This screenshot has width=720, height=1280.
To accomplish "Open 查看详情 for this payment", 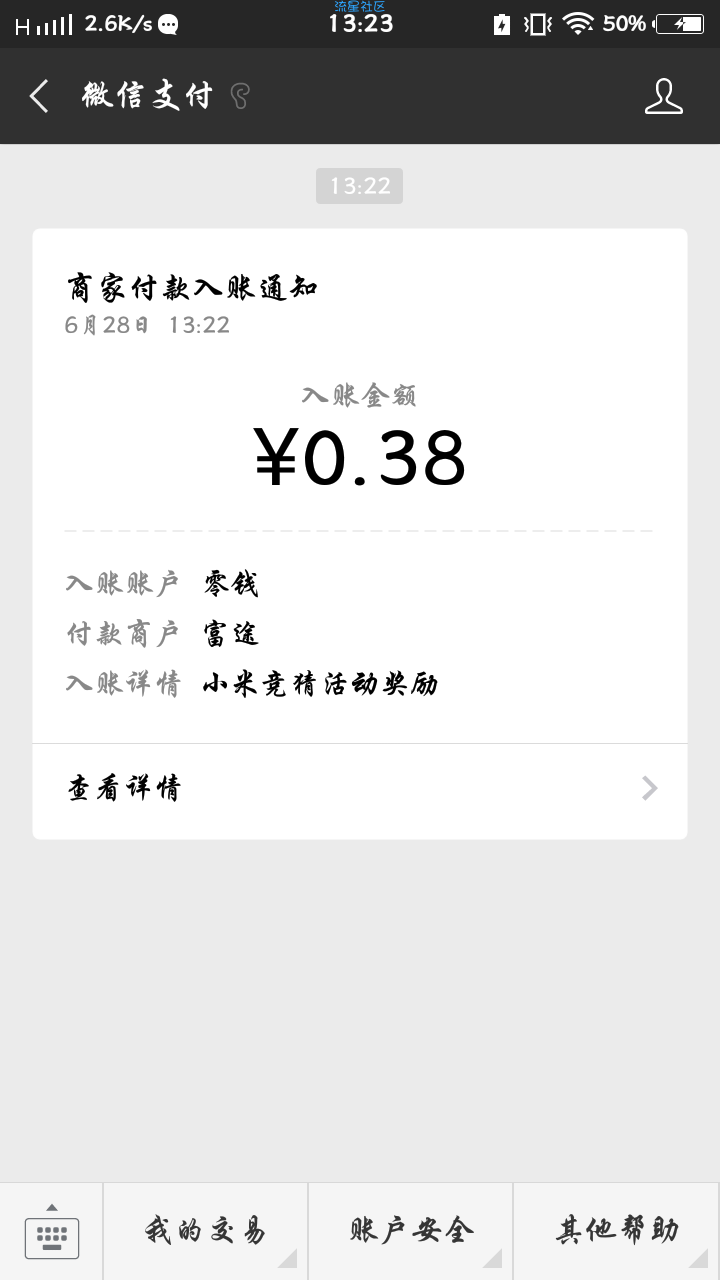I will pyautogui.click(x=360, y=789).
